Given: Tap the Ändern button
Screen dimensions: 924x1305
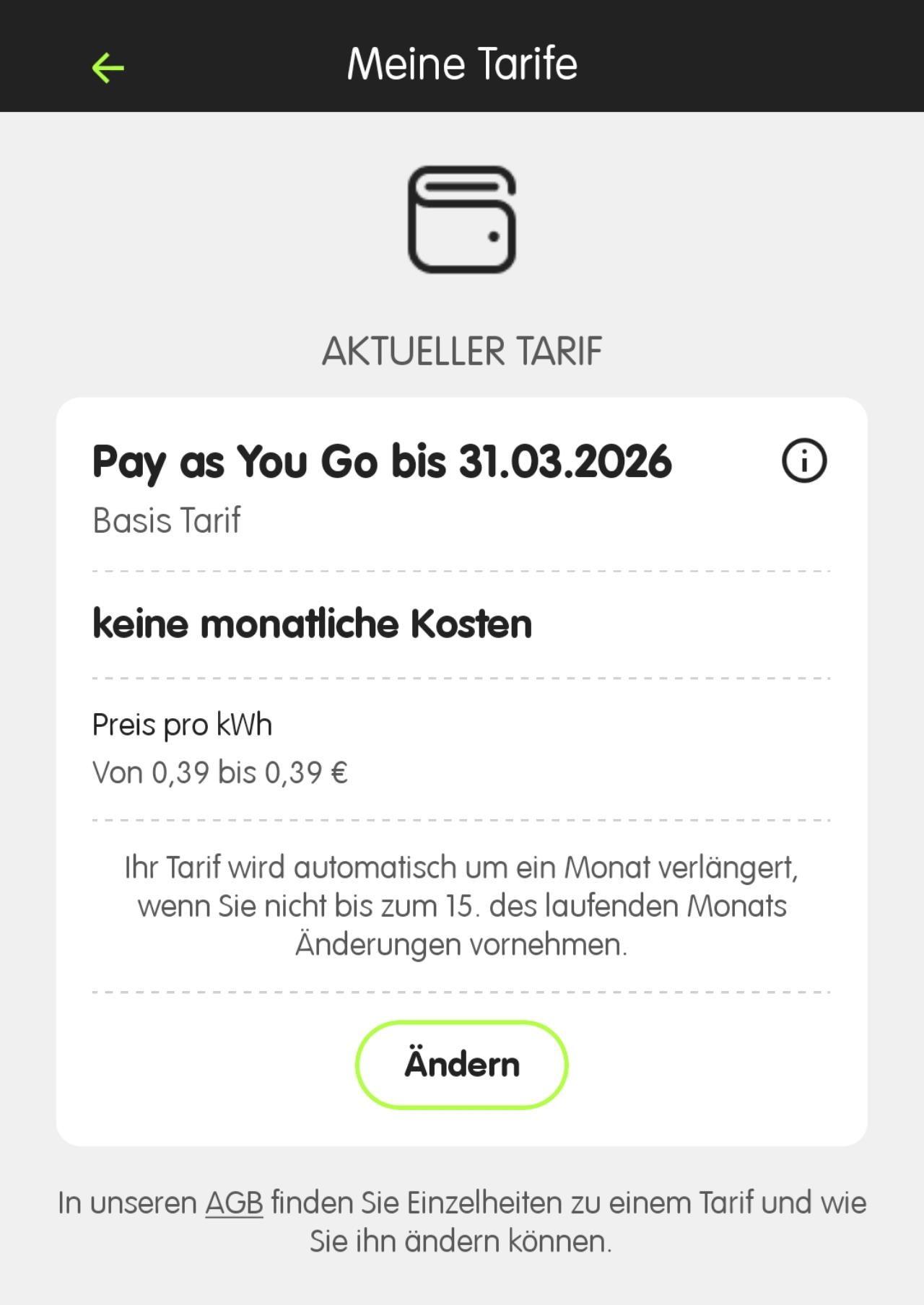Looking at the screenshot, I should pyautogui.click(x=461, y=1065).
